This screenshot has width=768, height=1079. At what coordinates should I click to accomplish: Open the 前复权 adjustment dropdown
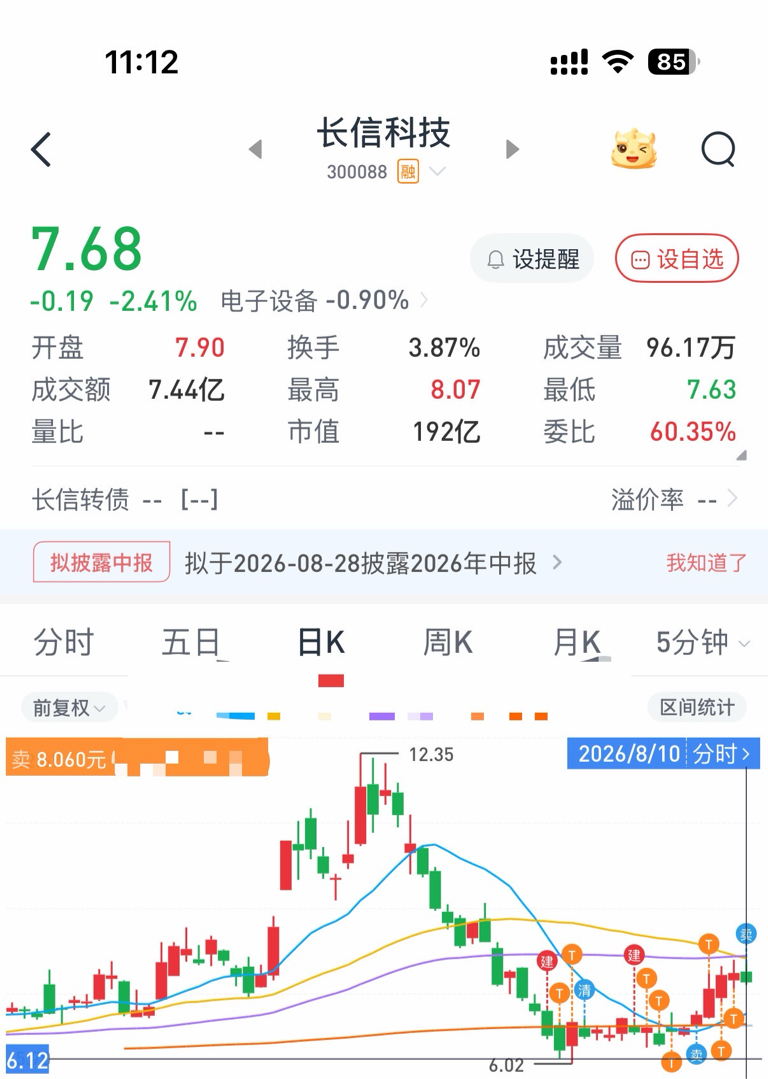click(69, 707)
